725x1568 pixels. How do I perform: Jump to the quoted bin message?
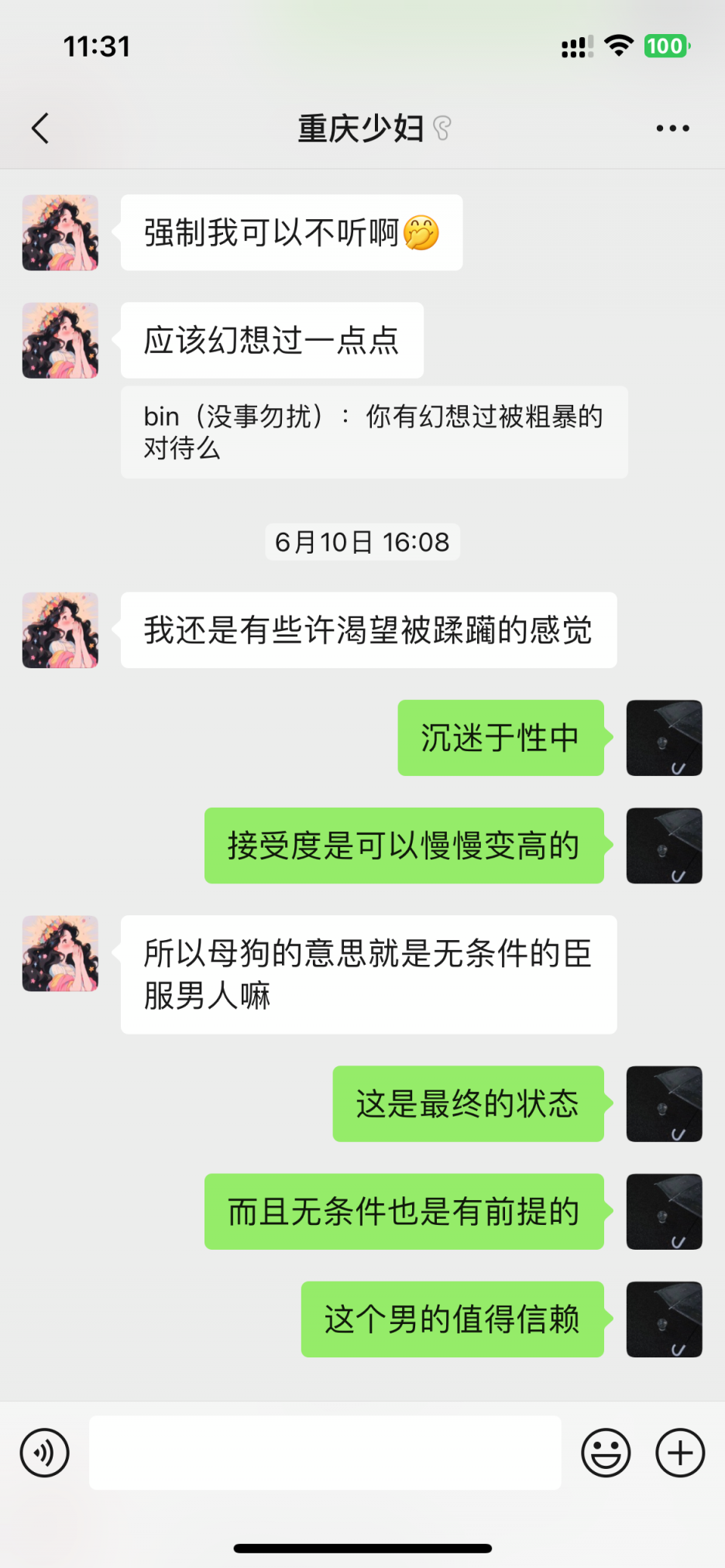[x=374, y=432]
